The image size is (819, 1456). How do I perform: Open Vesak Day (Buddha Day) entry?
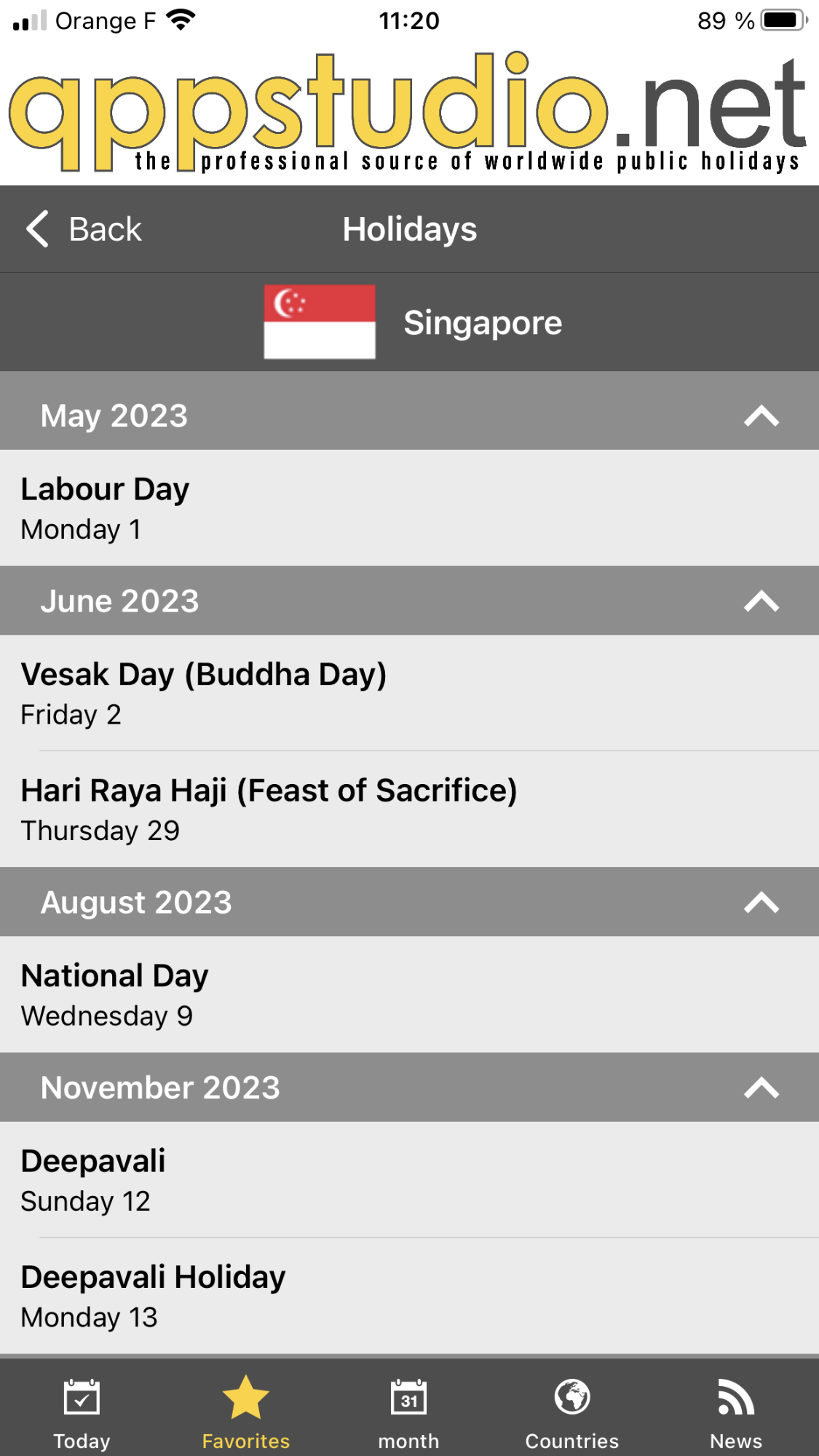point(409,693)
